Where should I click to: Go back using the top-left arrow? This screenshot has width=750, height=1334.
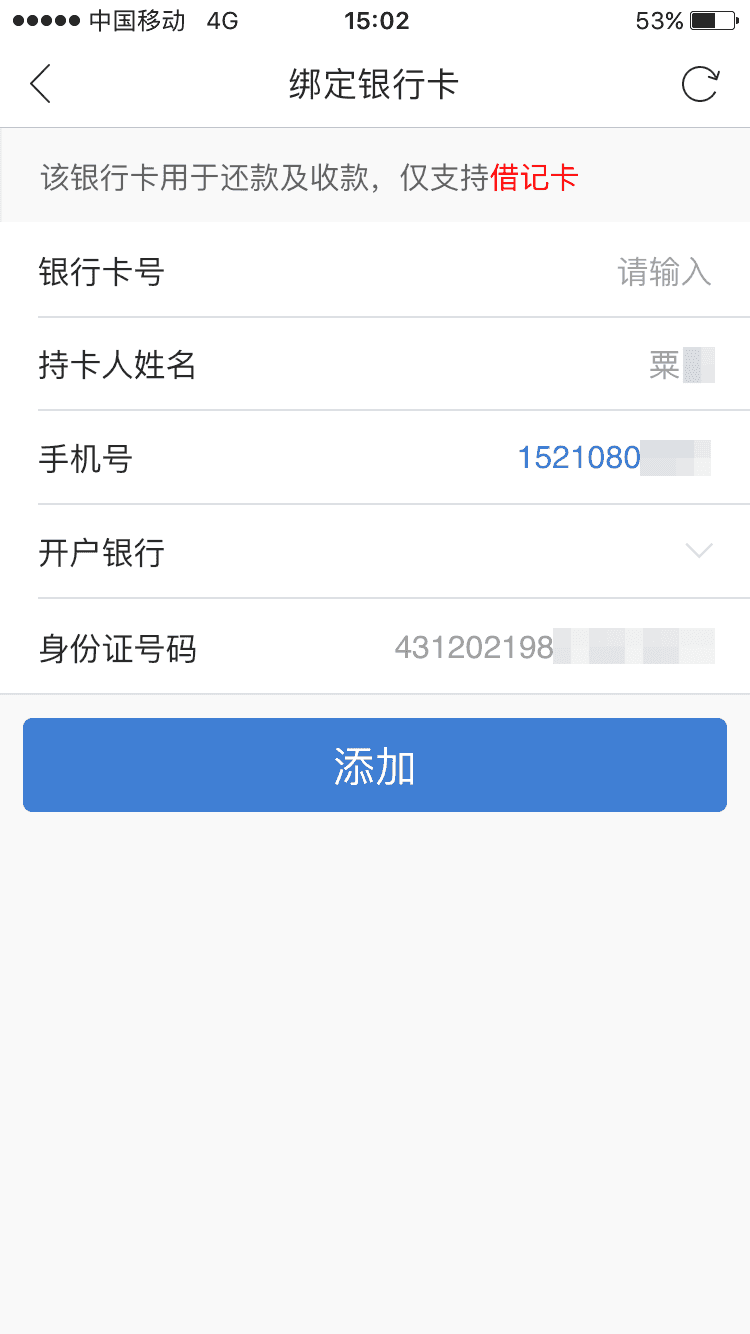(40, 84)
